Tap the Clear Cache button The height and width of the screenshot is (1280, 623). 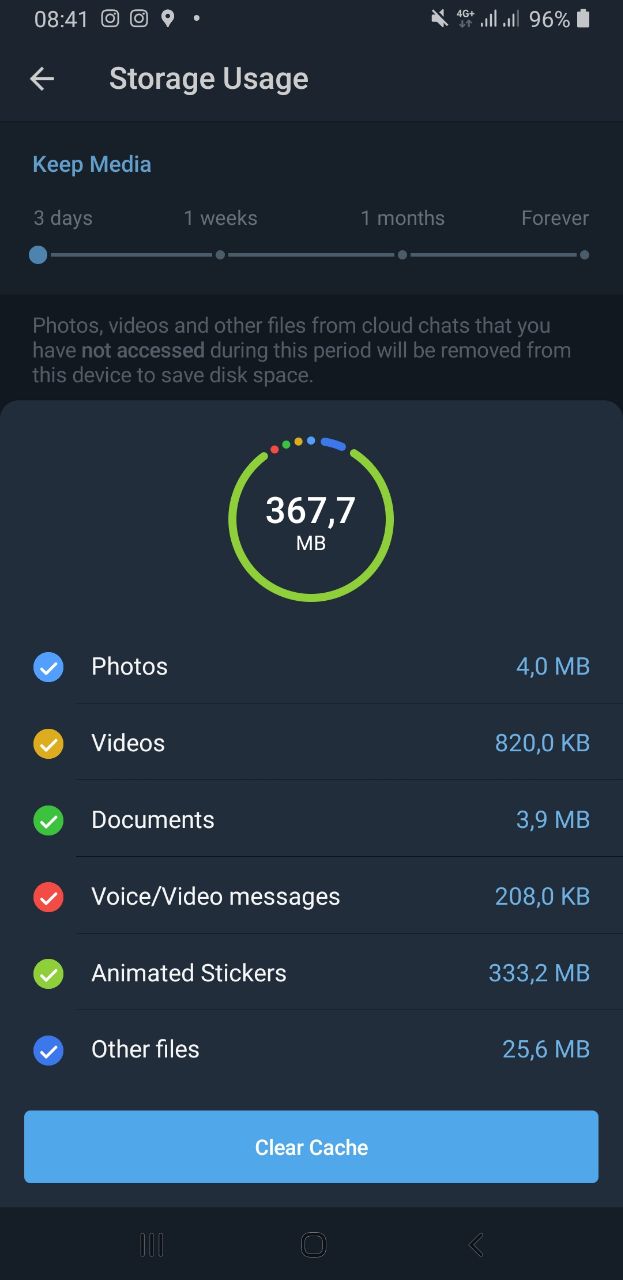pyautogui.click(x=311, y=1147)
